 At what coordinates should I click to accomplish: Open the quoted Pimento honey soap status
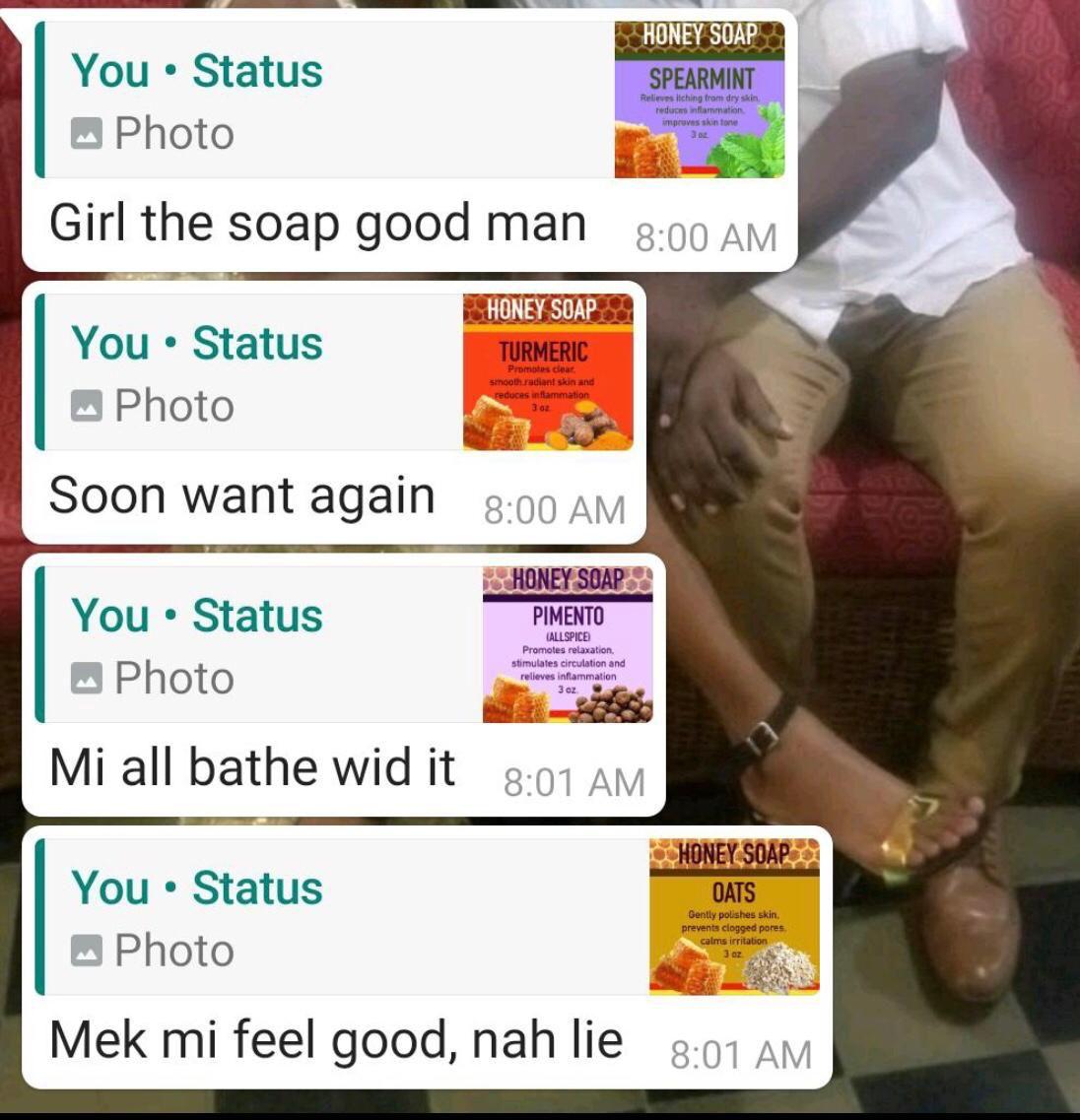[x=345, y=645]
